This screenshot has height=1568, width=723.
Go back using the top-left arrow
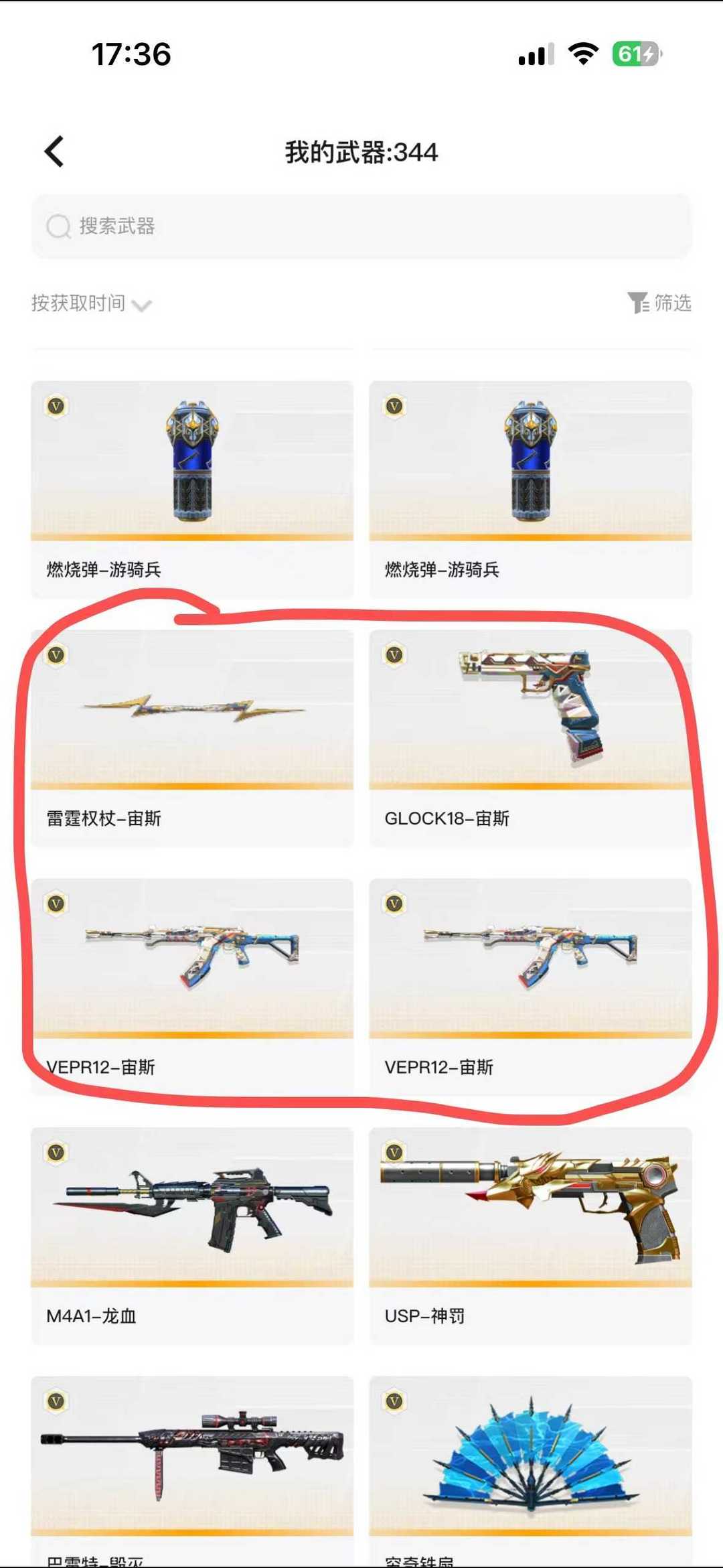tap(55, 151)
